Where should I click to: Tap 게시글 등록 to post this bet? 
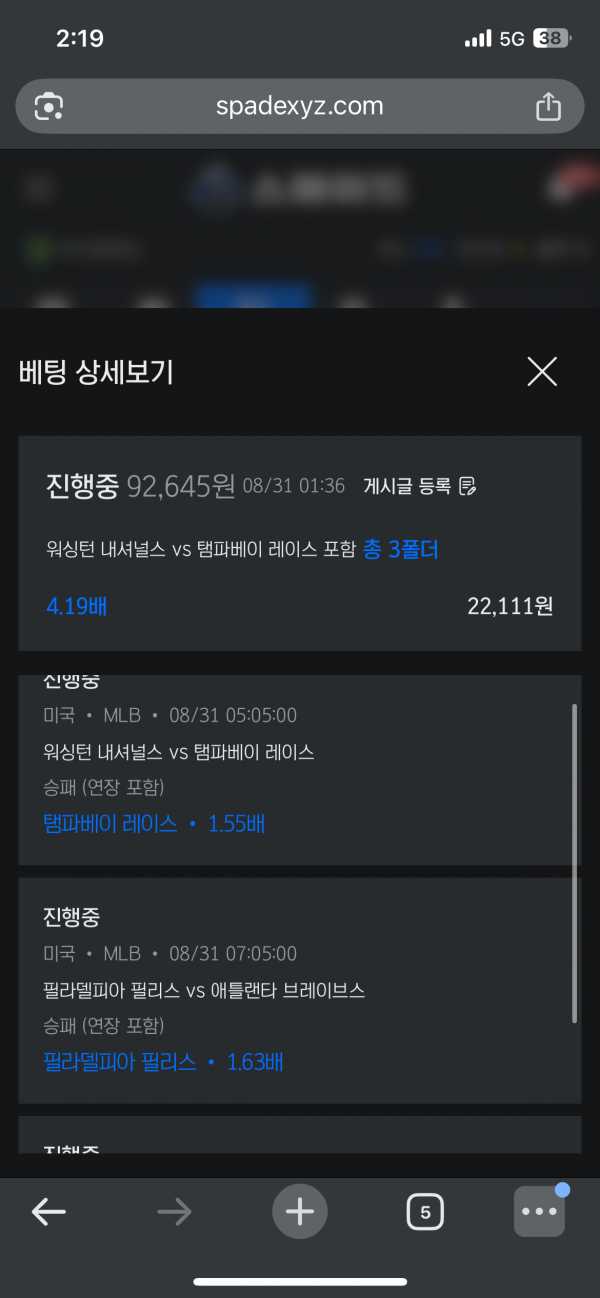(x=420, y=486)
